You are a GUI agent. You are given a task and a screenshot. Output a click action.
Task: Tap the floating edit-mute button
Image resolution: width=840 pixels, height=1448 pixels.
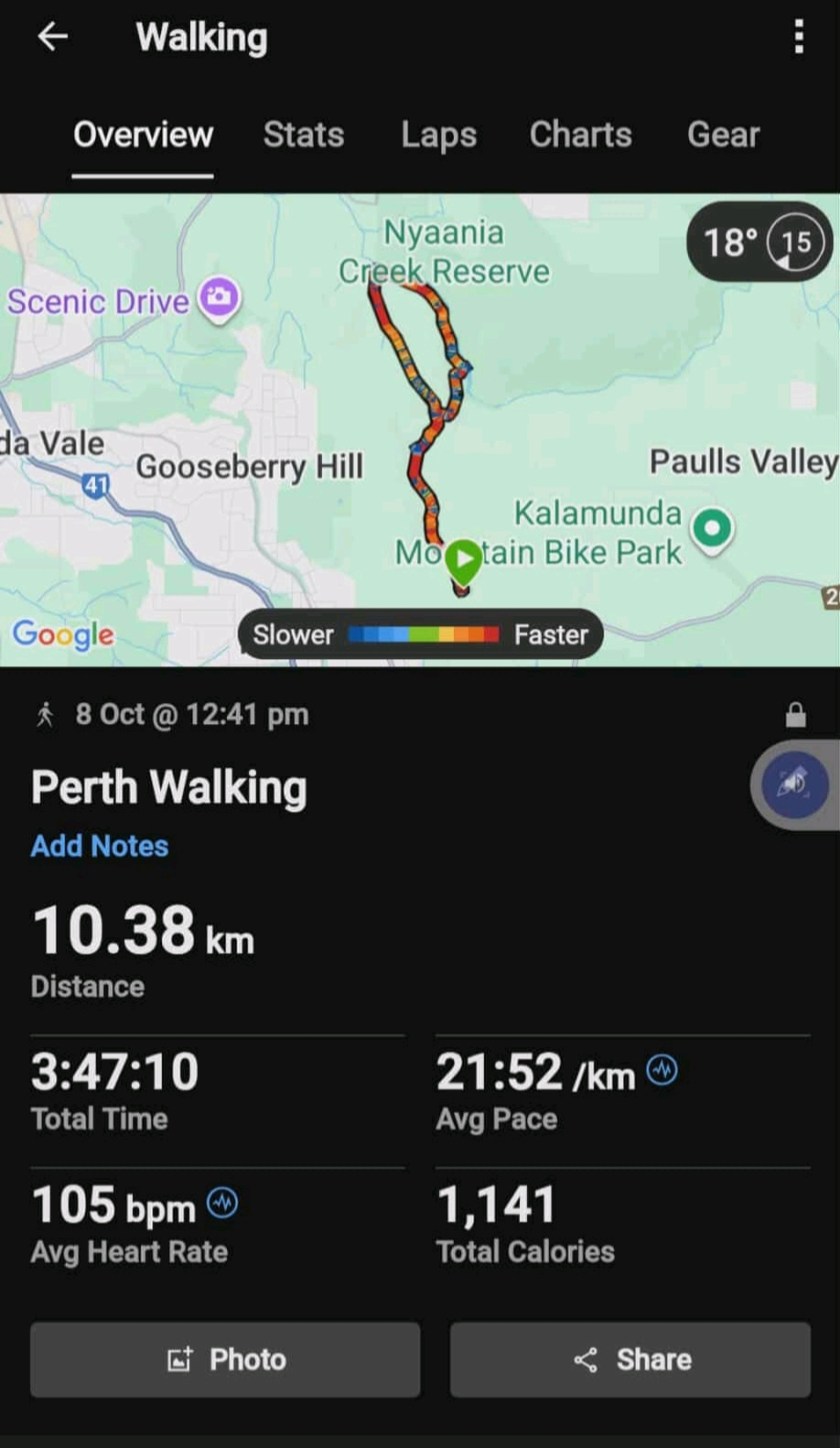coord(794,784)
